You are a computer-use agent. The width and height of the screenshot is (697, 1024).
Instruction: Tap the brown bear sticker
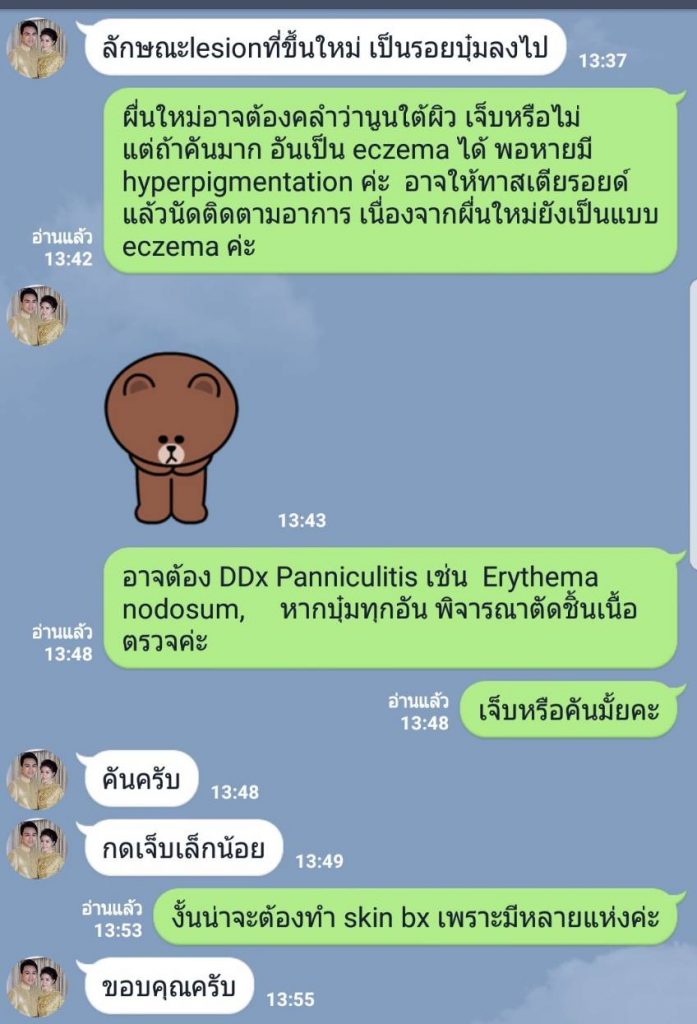tap(171, 437)
